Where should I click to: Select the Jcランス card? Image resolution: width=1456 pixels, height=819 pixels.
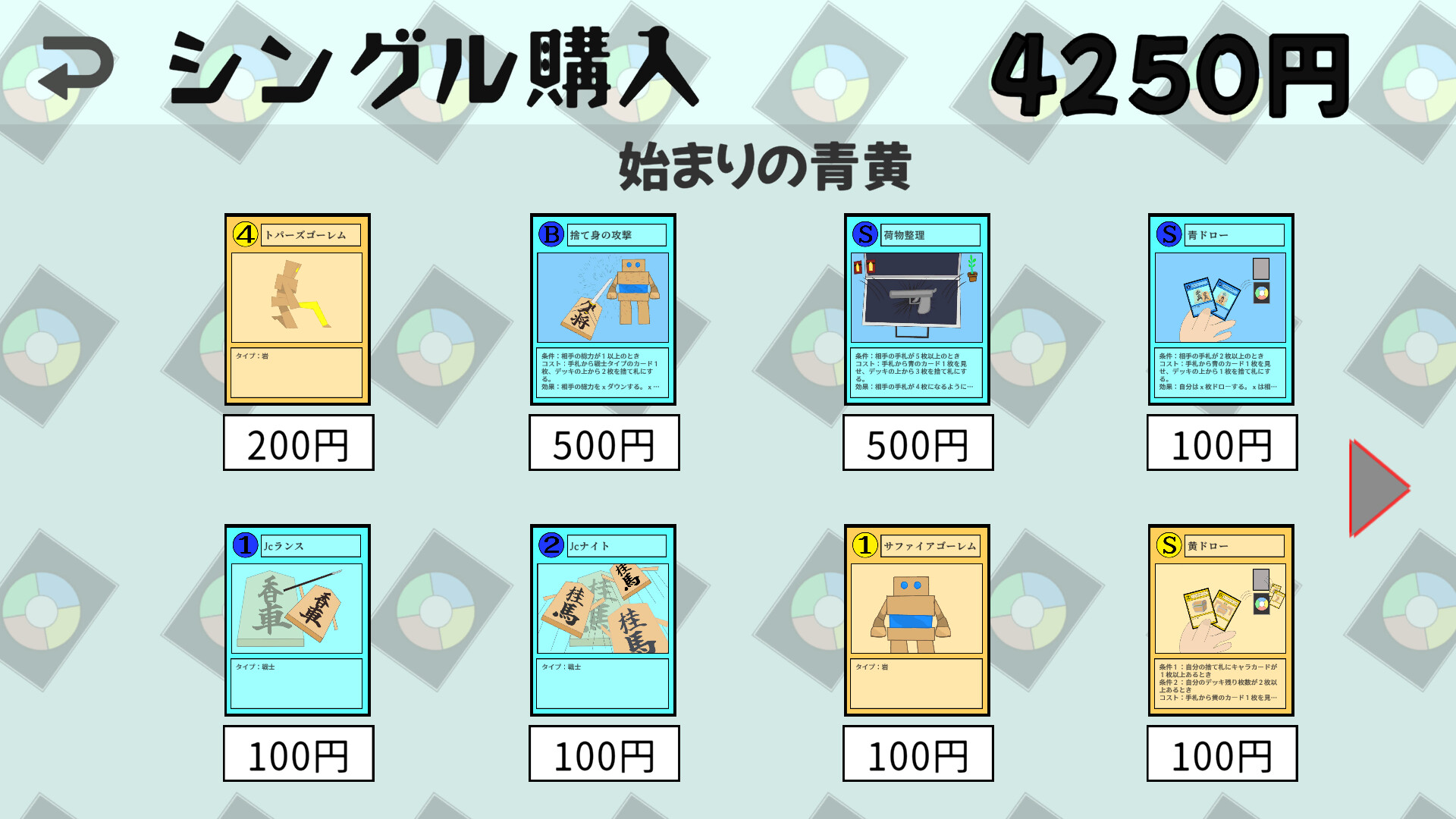coord(297,620)
